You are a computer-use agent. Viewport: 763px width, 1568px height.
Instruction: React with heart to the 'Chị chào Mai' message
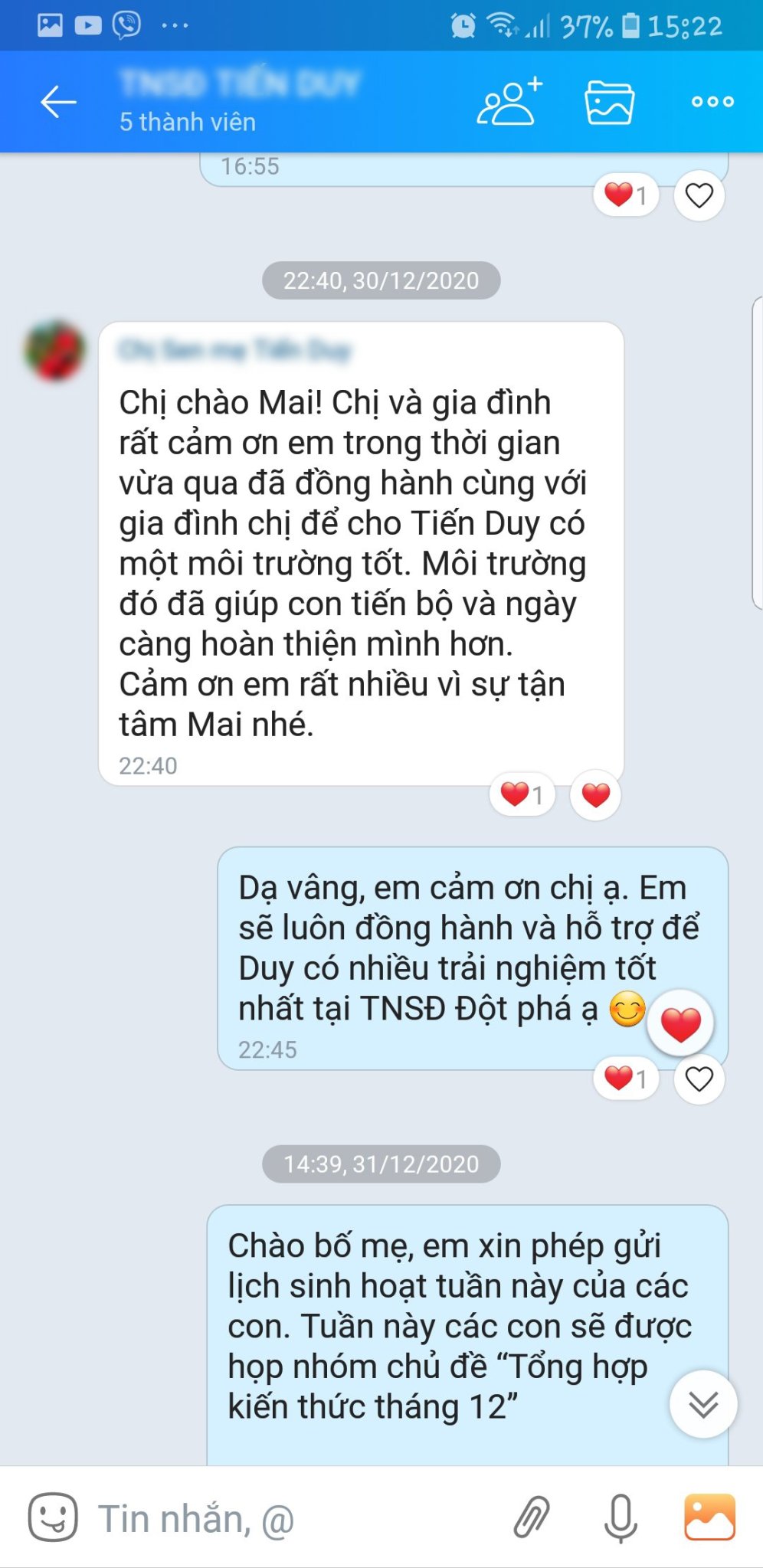click(x=595, y=795)
